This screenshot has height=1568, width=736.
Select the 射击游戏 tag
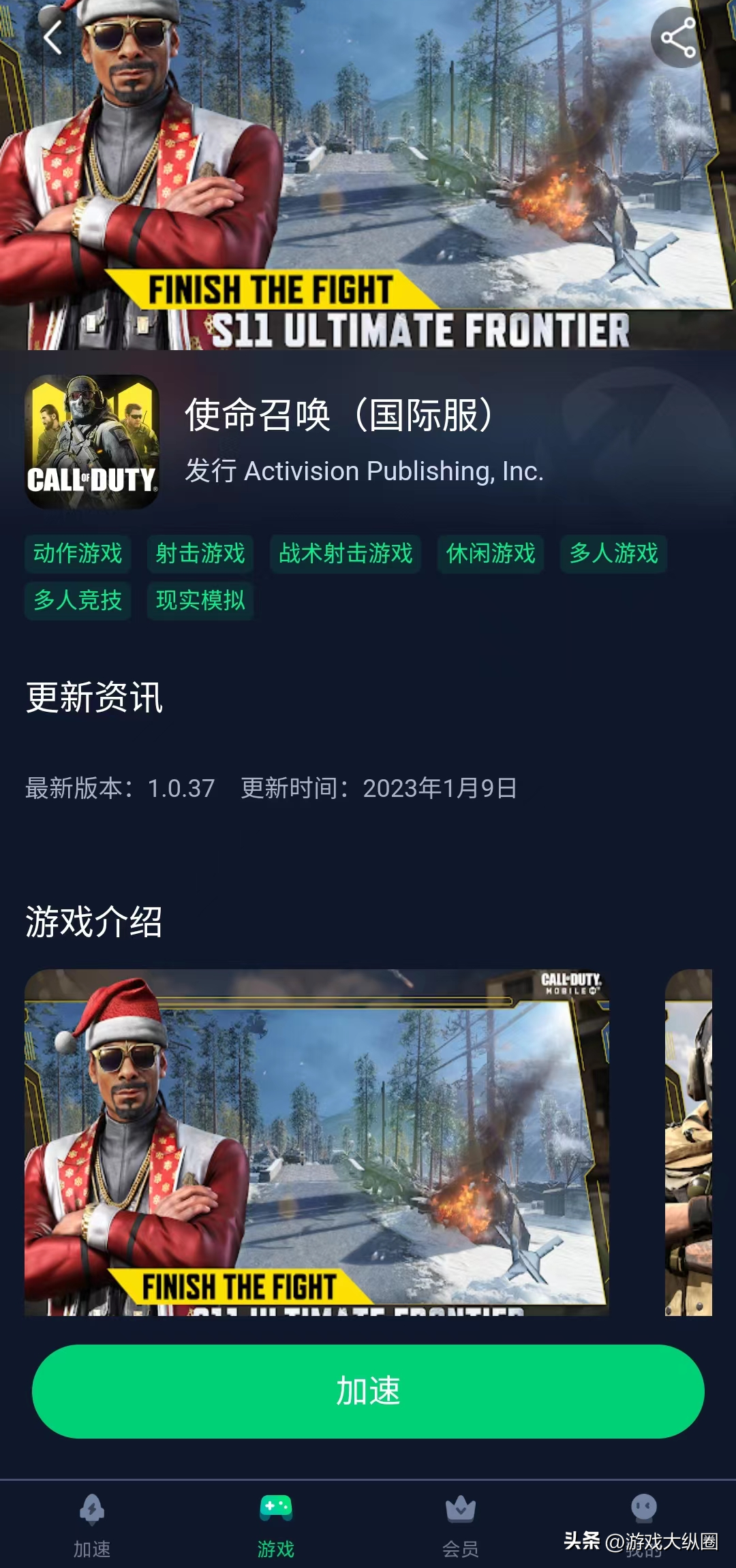(200, 553)
